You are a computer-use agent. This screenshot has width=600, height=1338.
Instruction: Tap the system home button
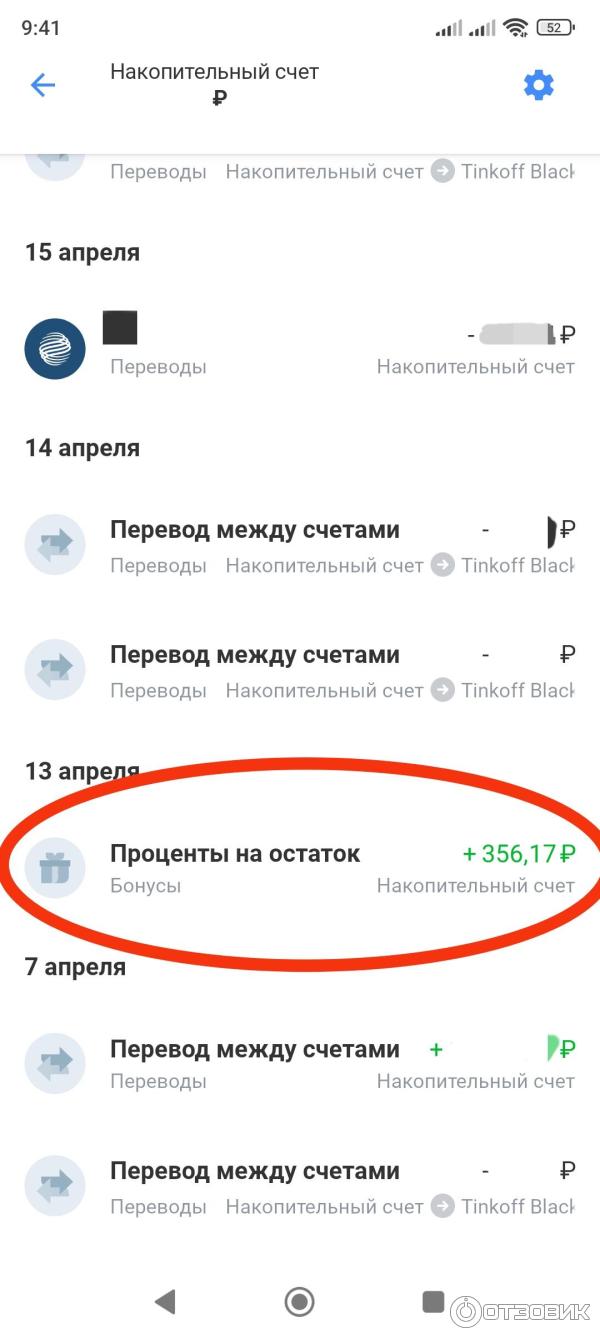(299, 1301)
